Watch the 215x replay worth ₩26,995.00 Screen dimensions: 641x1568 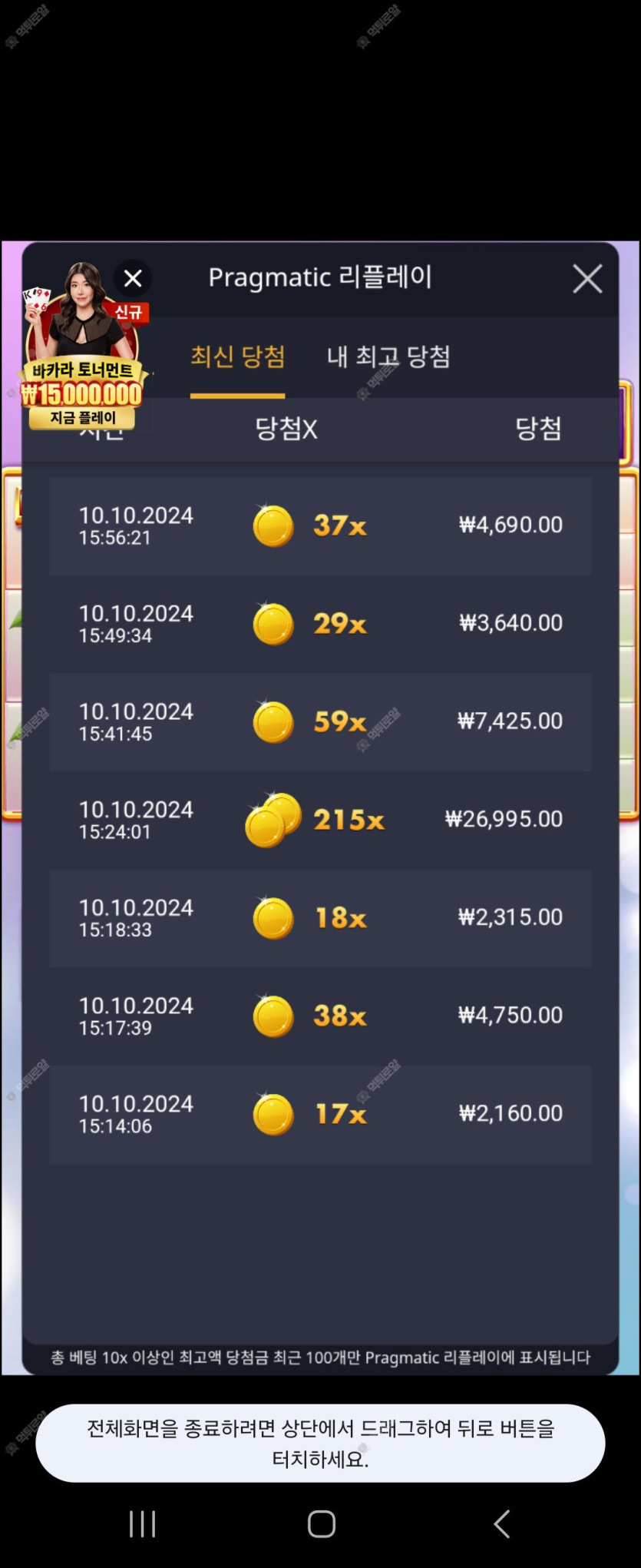pos(320,820)
